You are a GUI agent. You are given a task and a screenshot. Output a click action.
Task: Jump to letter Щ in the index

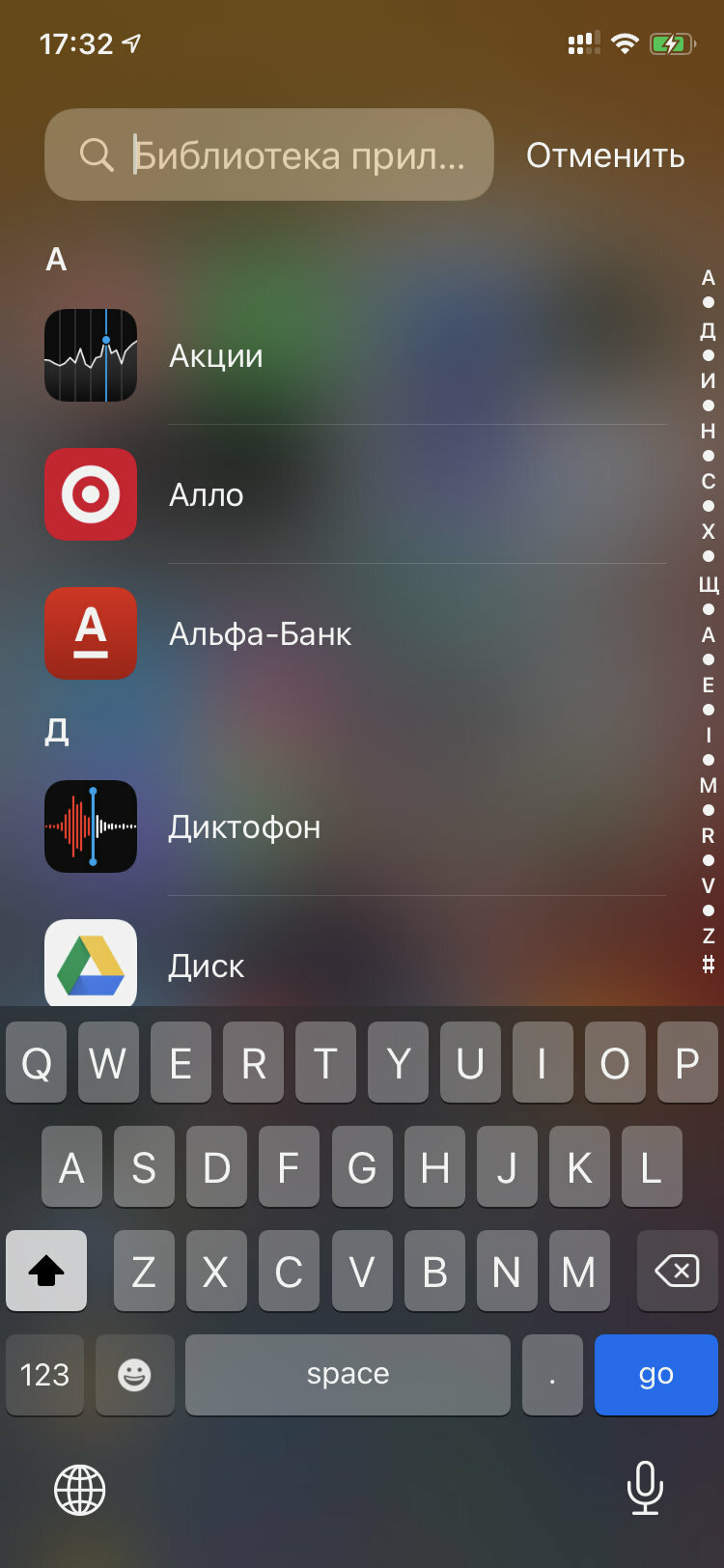coord(709,584)
